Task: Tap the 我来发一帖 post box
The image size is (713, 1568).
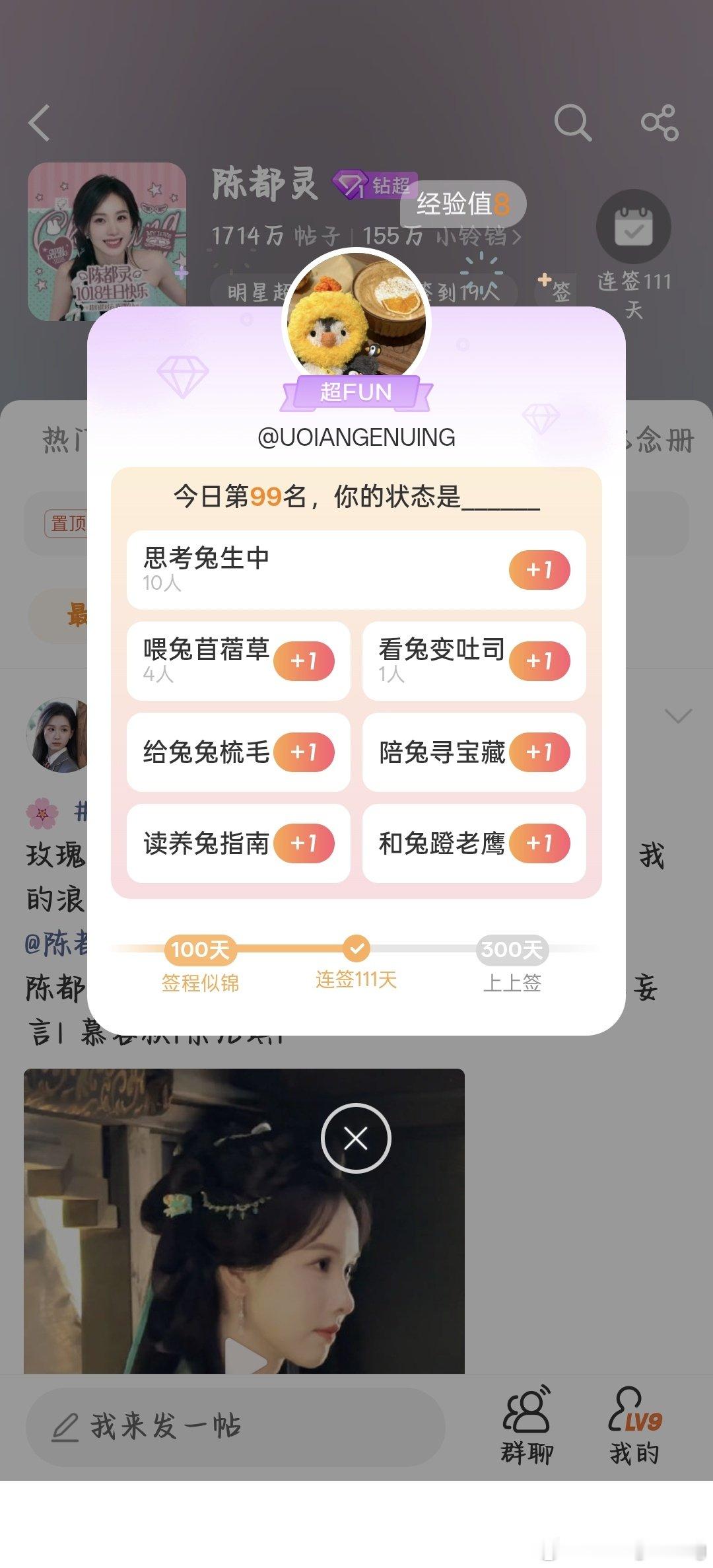Action: (235, 1427)
